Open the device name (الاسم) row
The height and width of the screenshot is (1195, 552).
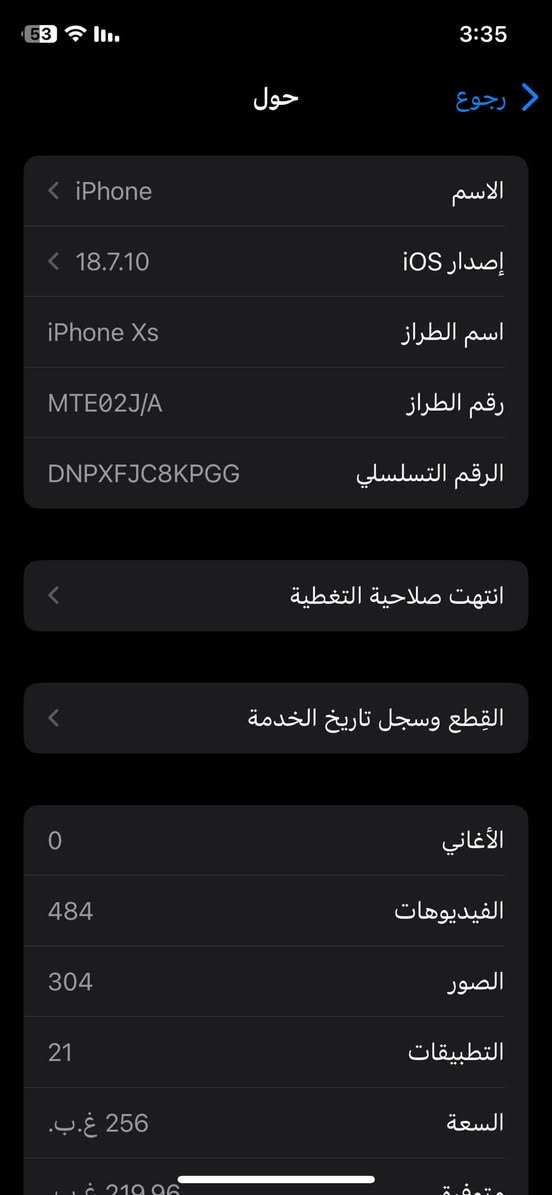click(276, 191)
